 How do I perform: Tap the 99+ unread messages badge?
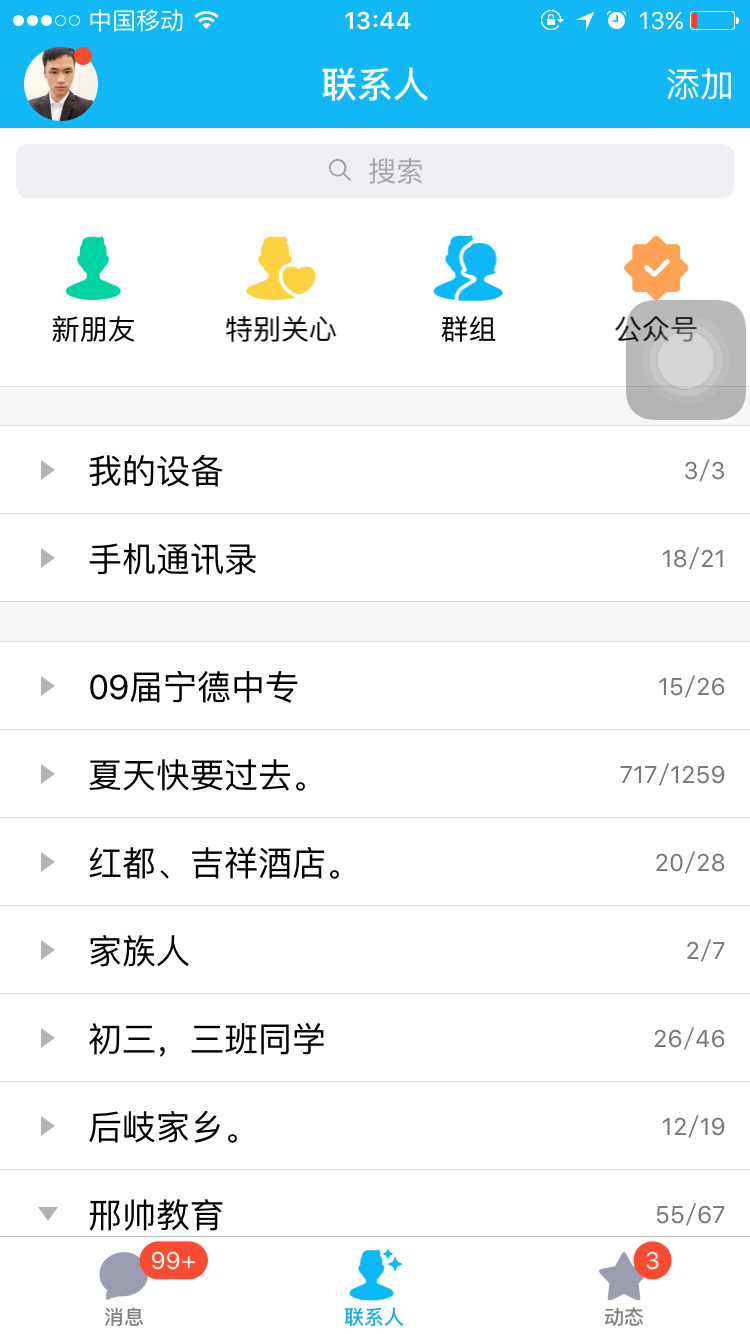[170, 1261]
